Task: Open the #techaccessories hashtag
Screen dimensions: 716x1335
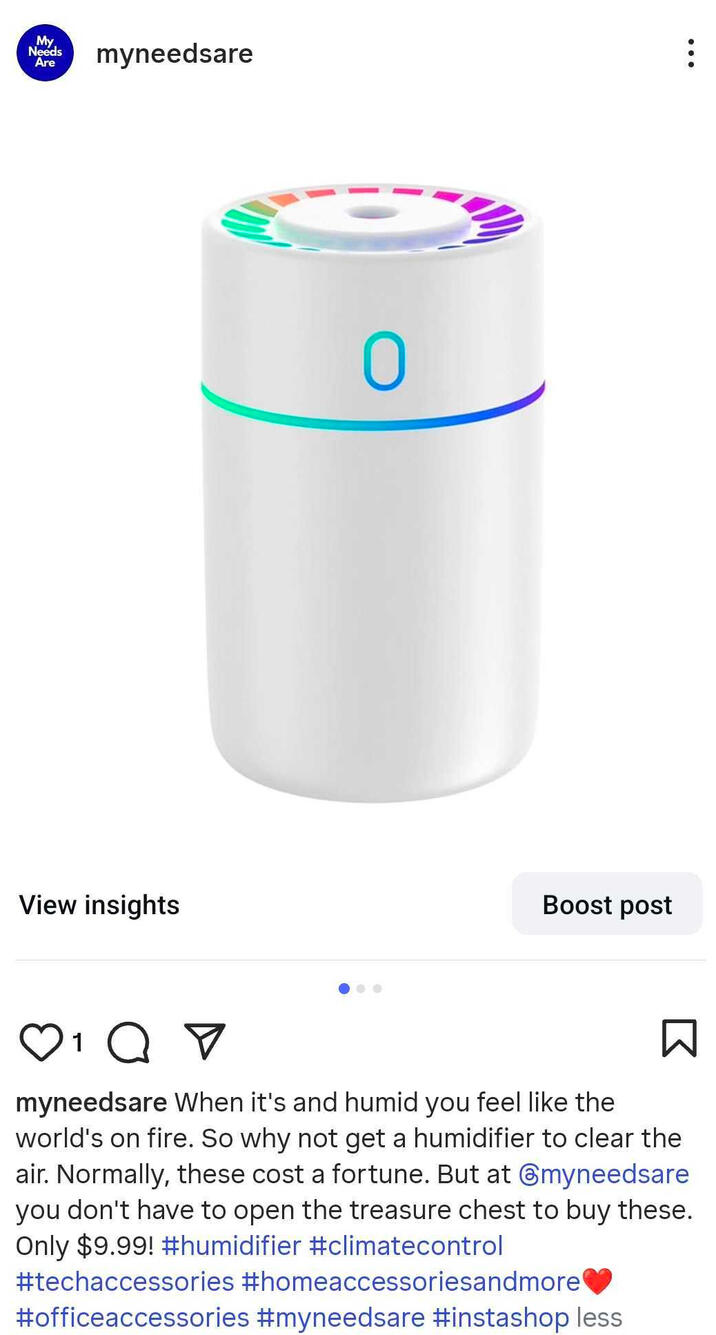Action: pyautogui.click(x=125, y=1282)
